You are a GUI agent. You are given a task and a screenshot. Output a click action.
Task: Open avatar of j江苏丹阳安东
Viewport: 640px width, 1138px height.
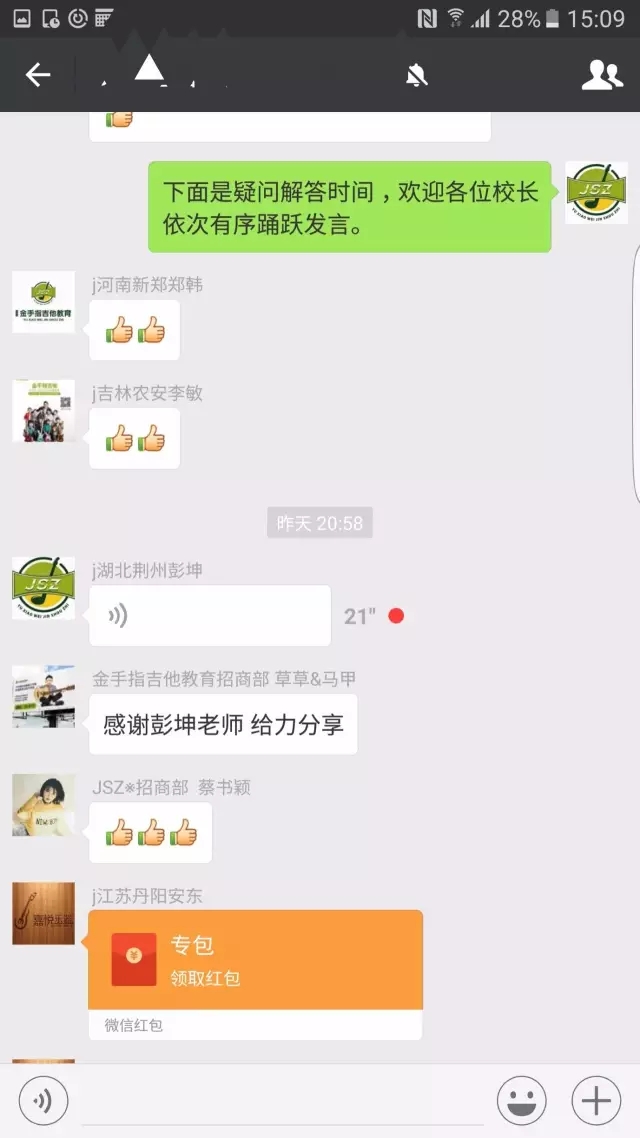[x=43, y=913]
